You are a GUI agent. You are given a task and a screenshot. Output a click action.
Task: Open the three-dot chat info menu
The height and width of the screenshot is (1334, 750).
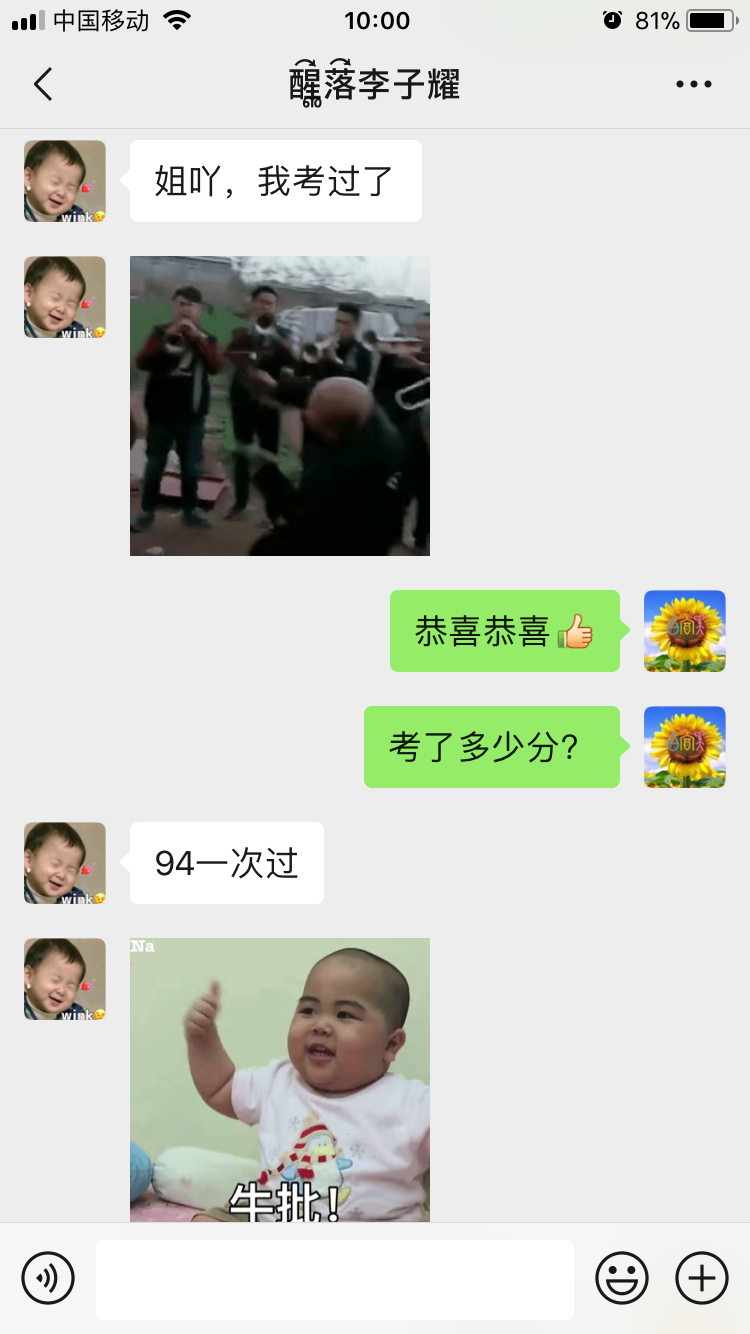pyautogui.click(x=693, y=84)
